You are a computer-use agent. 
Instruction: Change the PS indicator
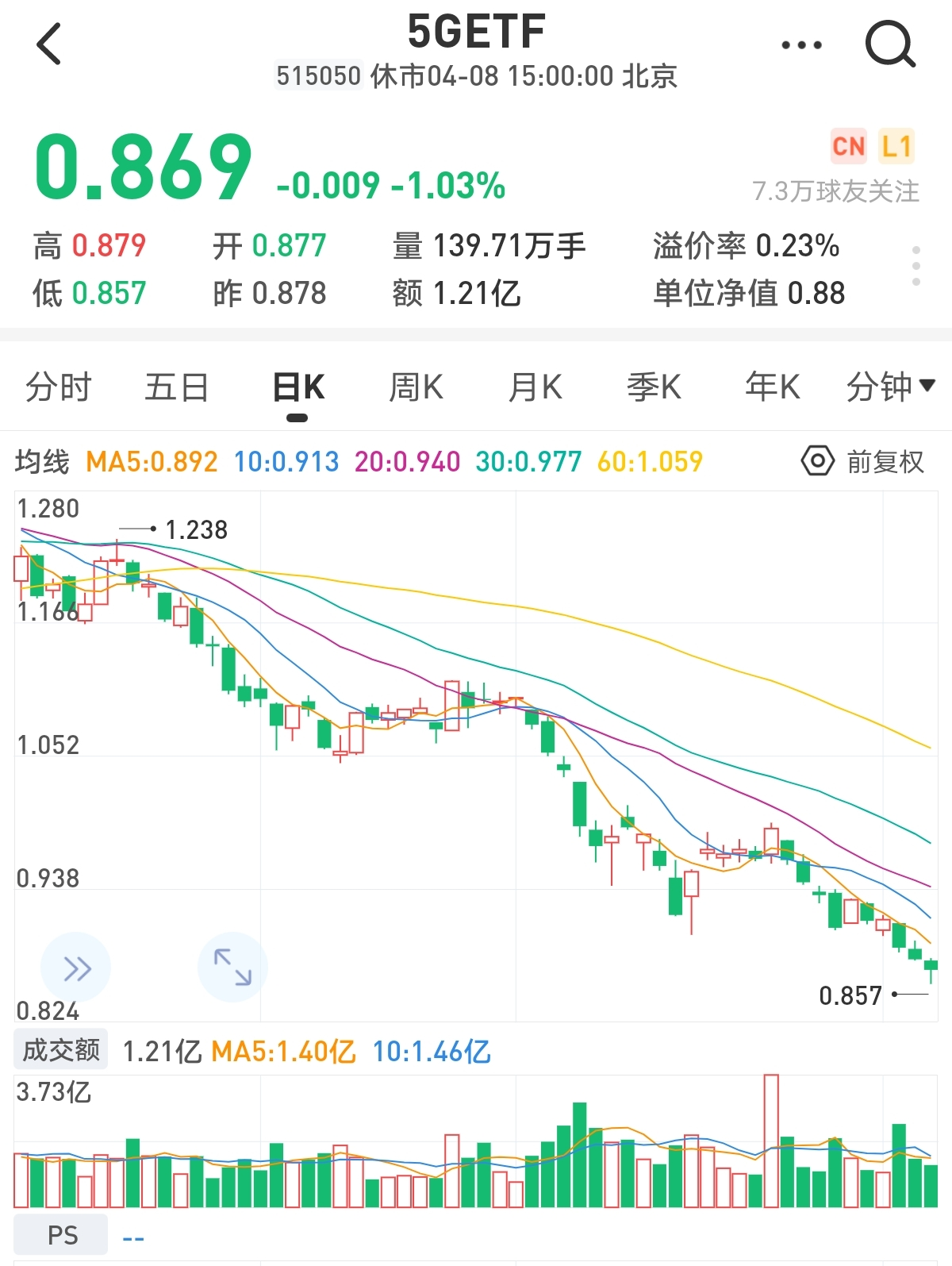pyautogui.click(x=62, y=1236)
